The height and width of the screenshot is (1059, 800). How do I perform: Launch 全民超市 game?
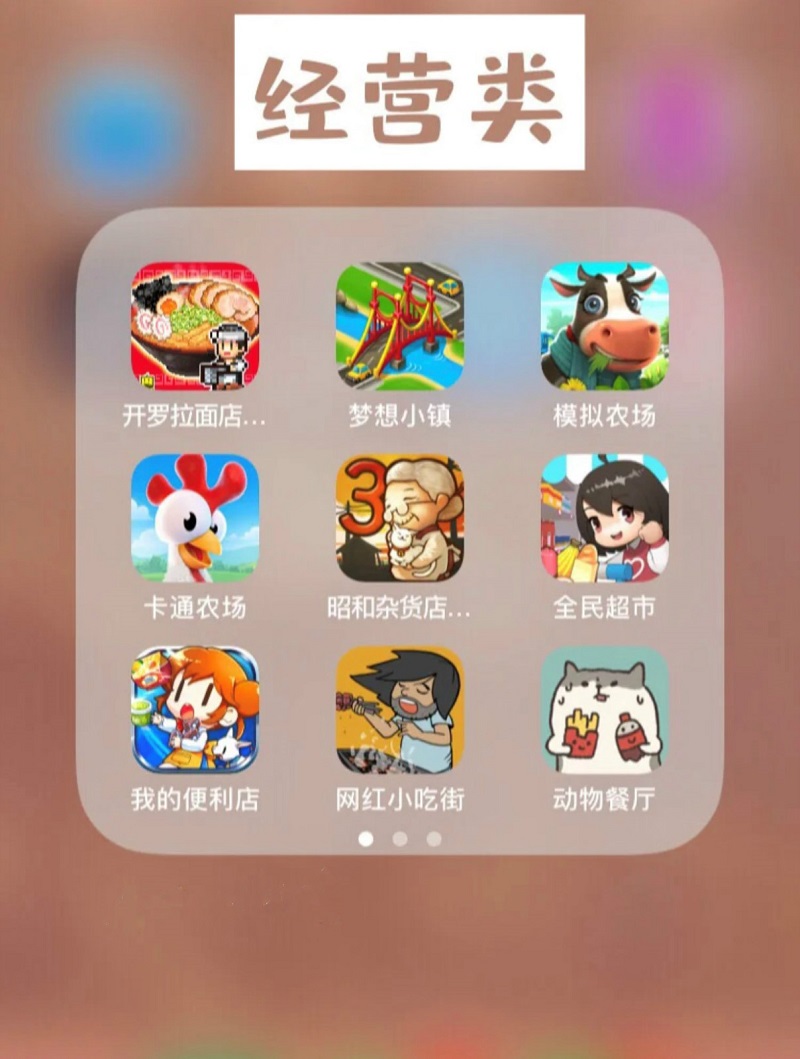[x=604, y=518]
